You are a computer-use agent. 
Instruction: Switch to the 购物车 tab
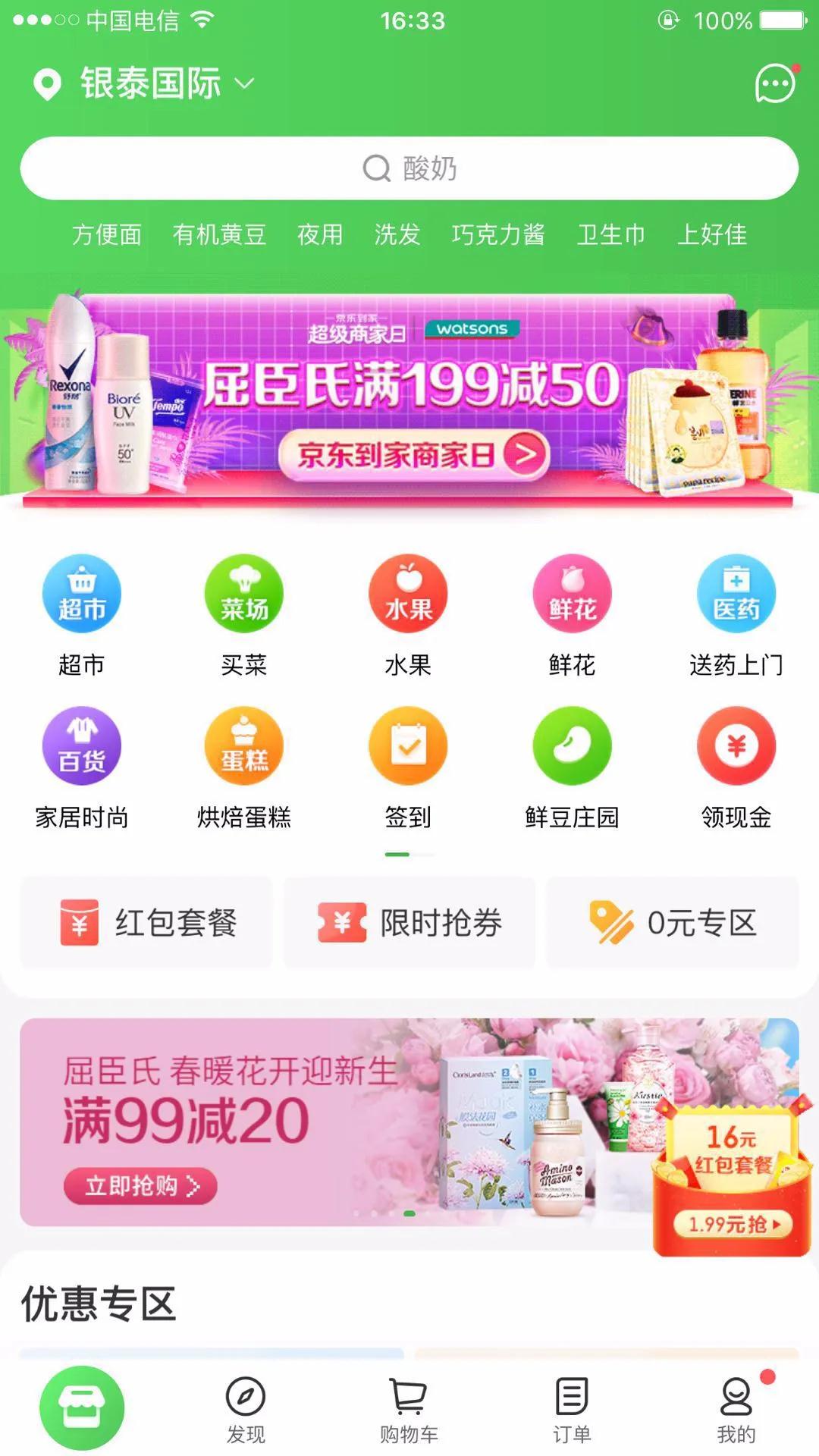(409, 1410)
